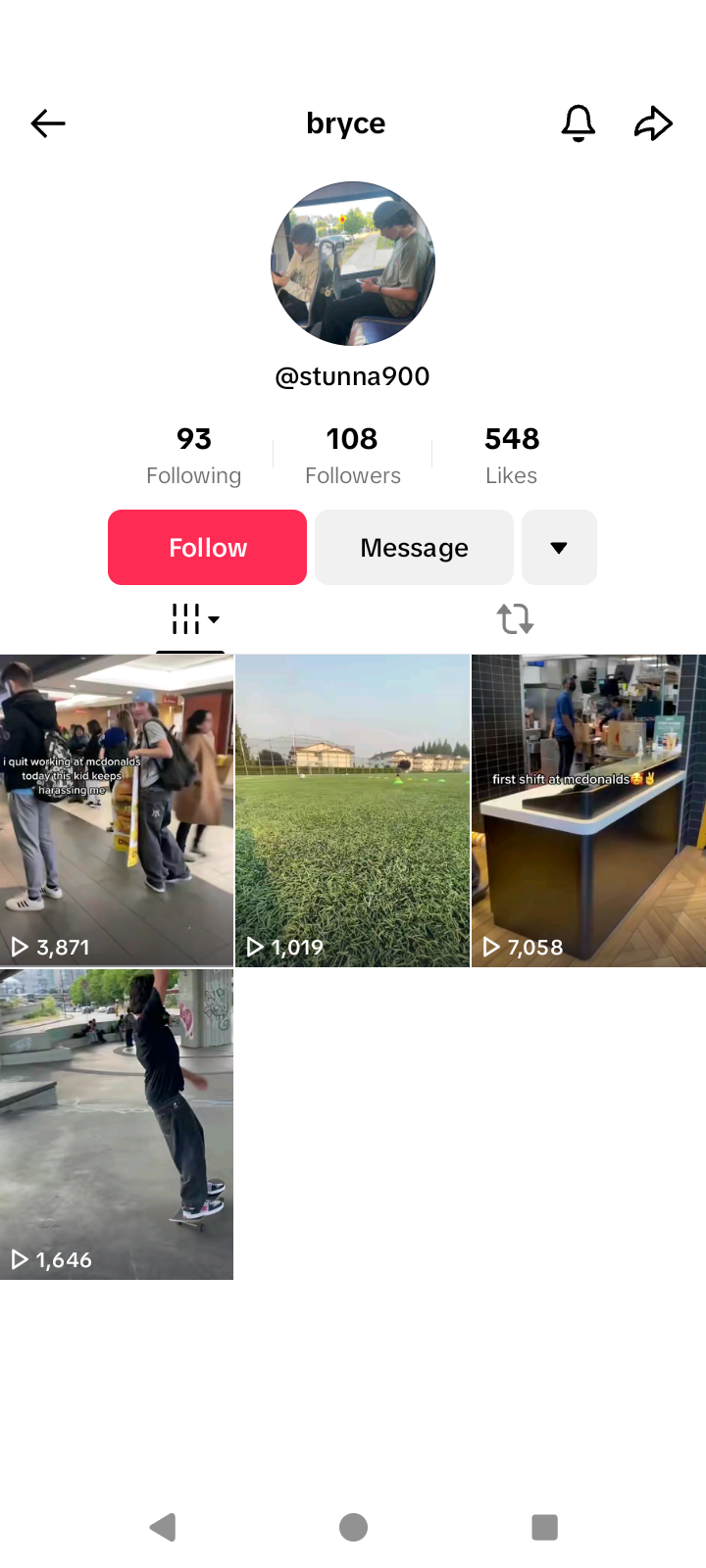View the 93 Following list
Viewport: 706px width, 1568px height.
click(x=194, y=455)
